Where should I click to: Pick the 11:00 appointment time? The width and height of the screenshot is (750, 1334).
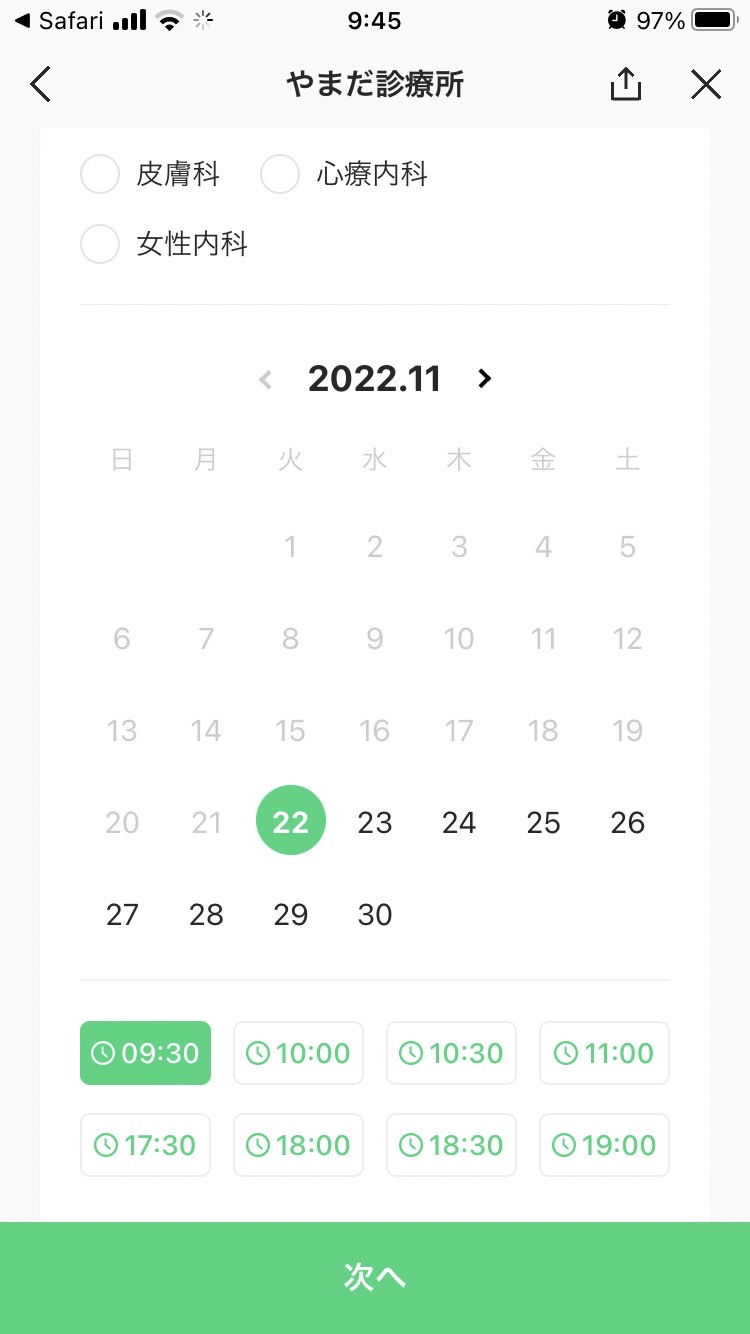[x=604, y=1053]
